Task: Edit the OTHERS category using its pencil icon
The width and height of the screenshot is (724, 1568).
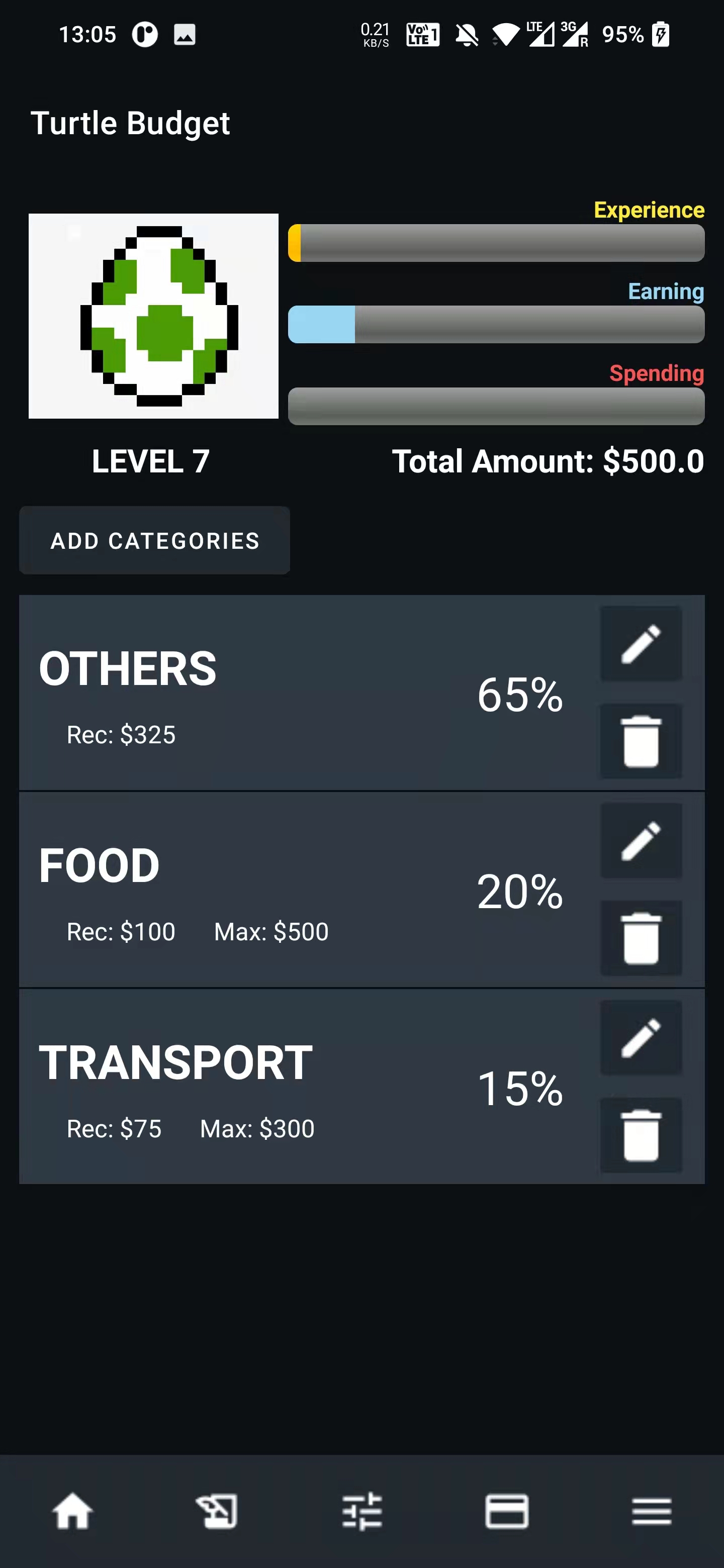Action: click(x=641, y=643)
